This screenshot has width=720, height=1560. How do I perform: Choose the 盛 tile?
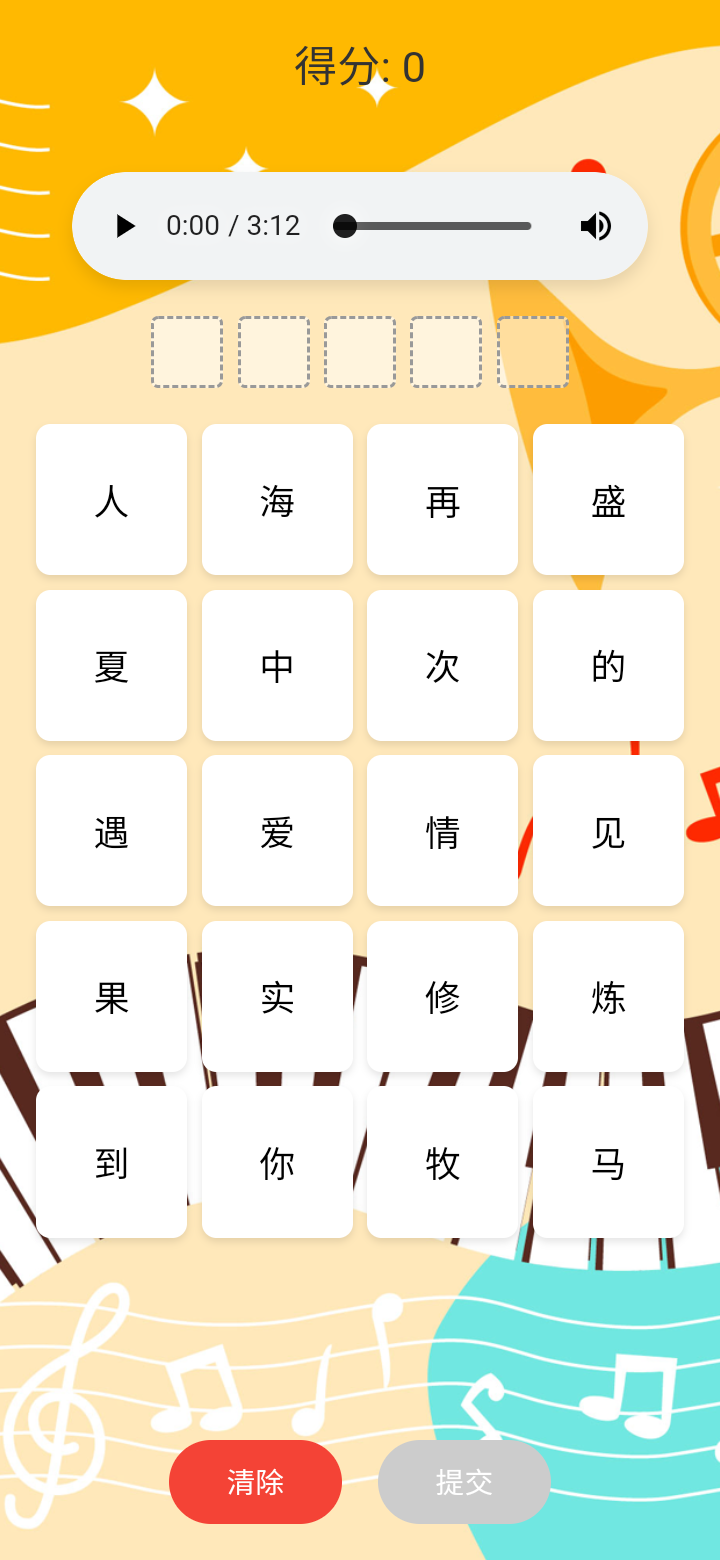coord(608,500)
